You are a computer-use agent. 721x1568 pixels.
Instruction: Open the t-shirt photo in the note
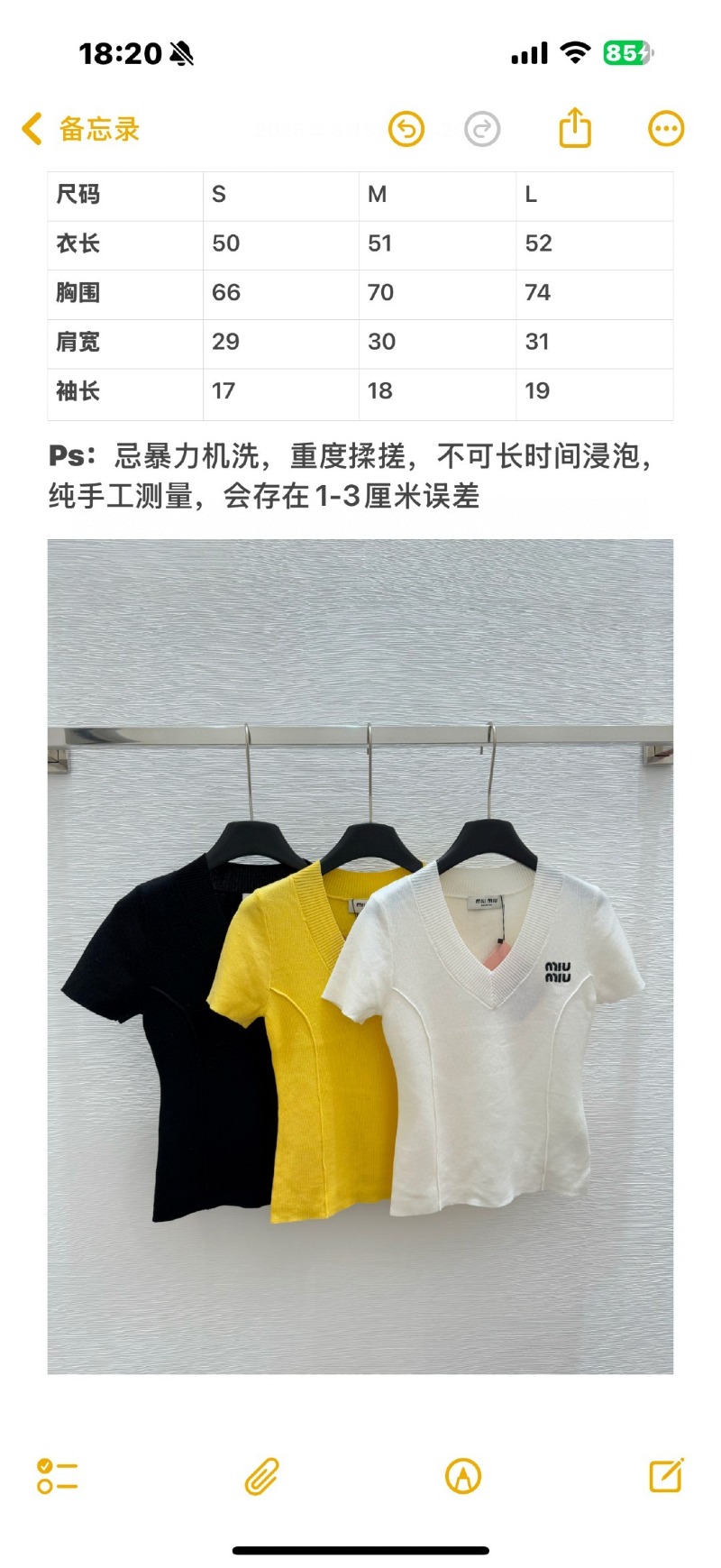360,956
